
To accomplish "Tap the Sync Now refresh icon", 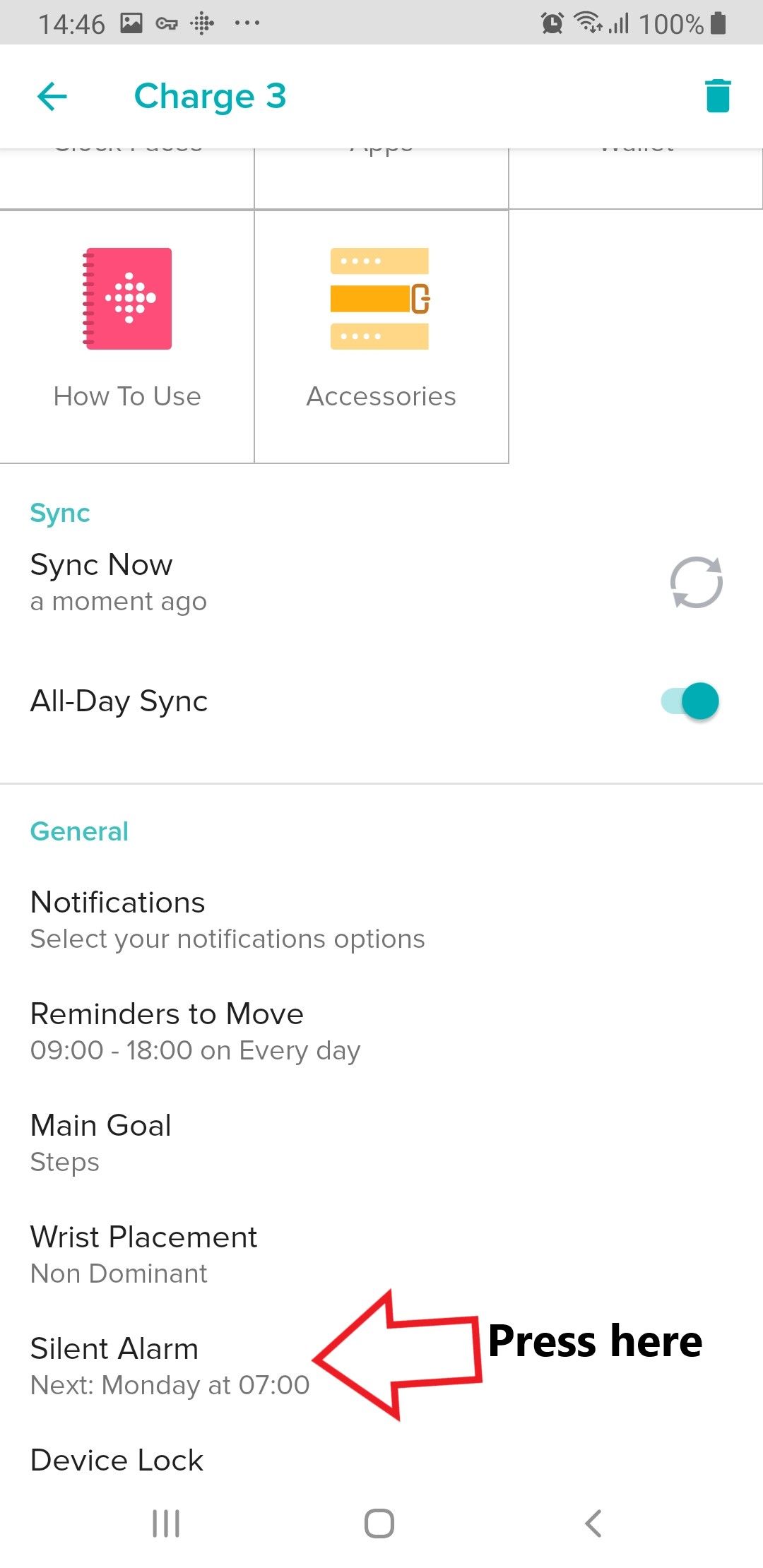I will point(696,583).
